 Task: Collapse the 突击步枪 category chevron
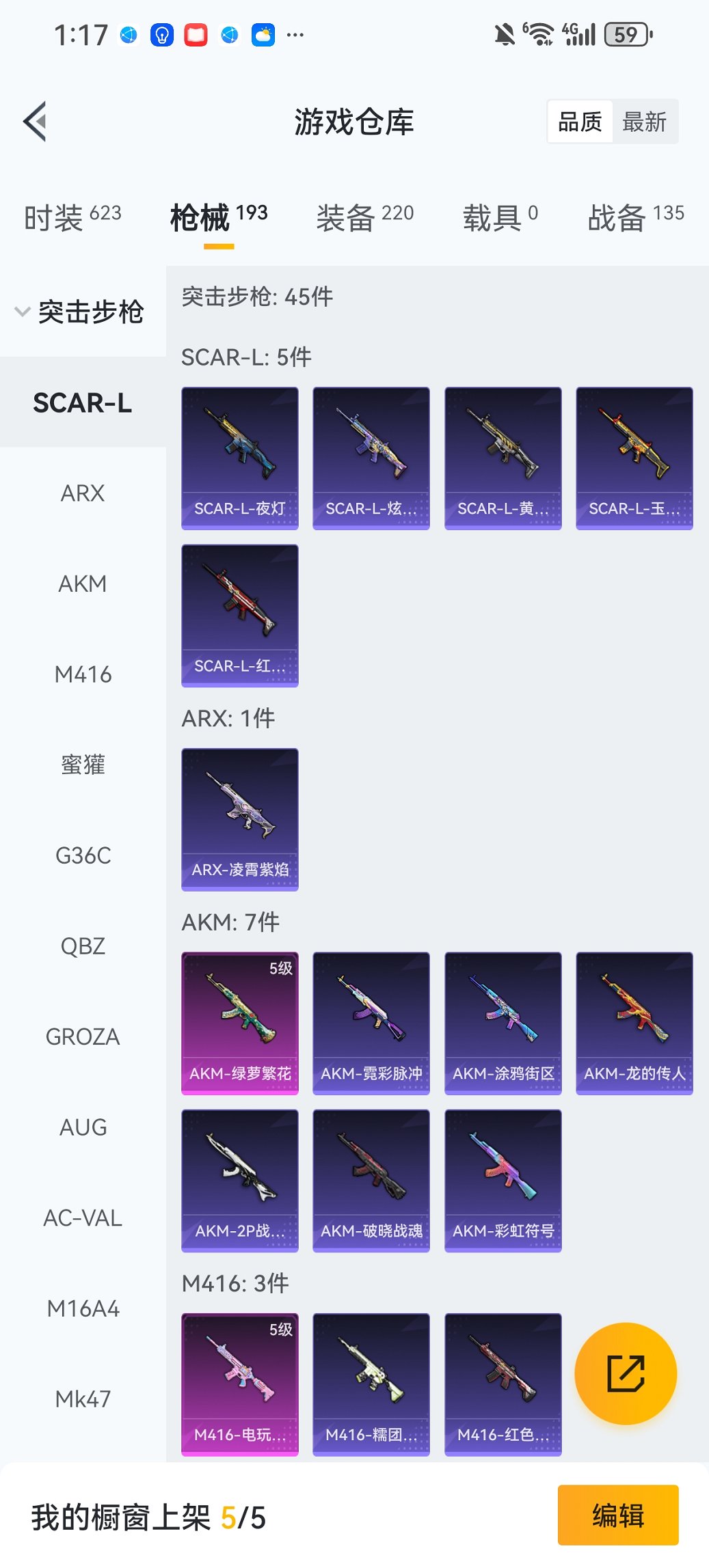(21, 312)
